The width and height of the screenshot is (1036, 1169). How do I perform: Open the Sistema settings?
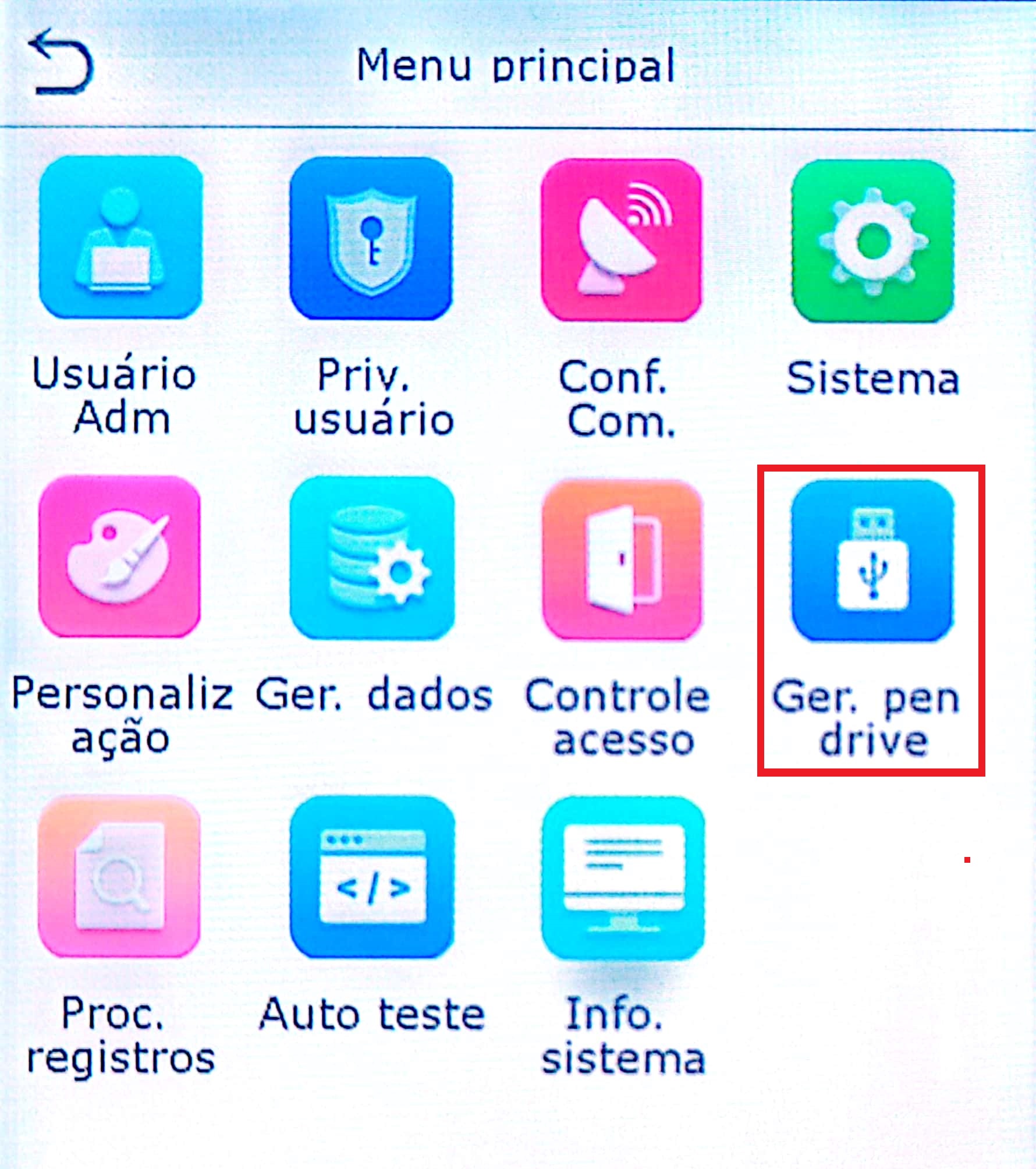(x=872, y=241)
